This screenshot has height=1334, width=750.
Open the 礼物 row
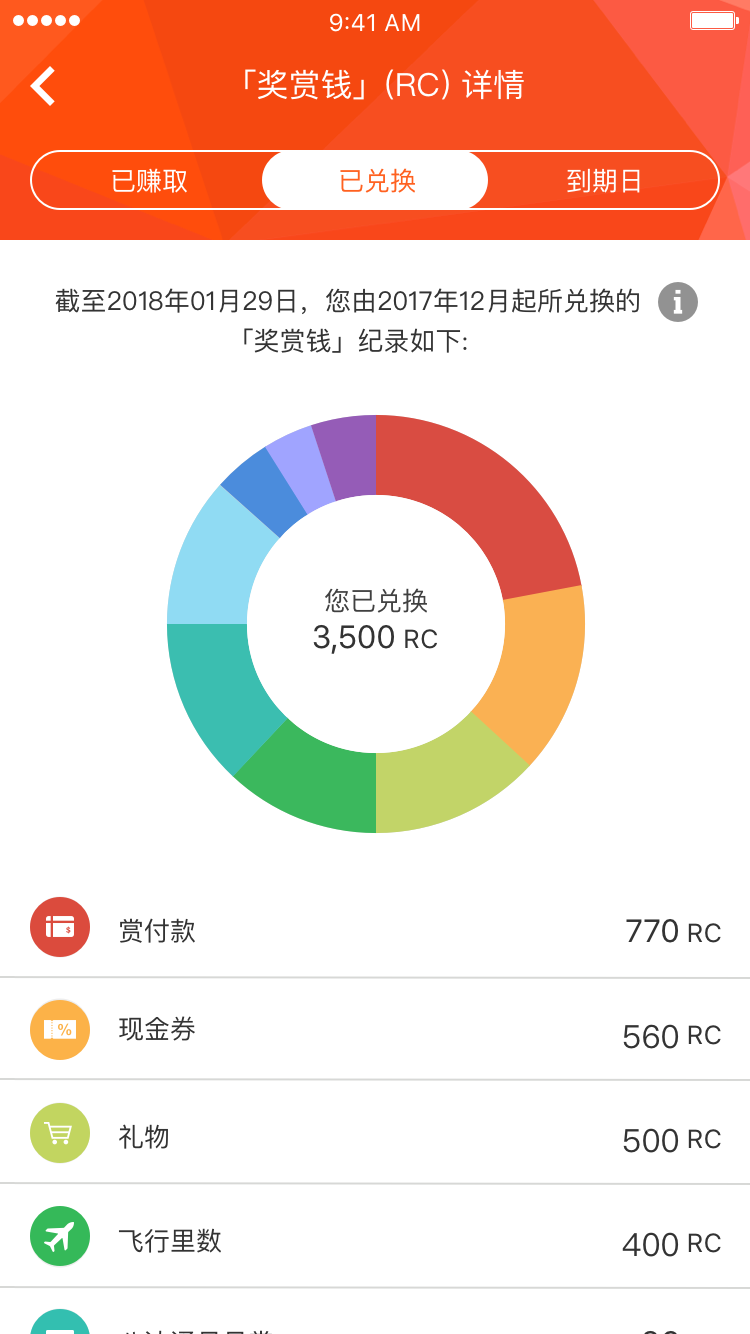[375, 1133]
